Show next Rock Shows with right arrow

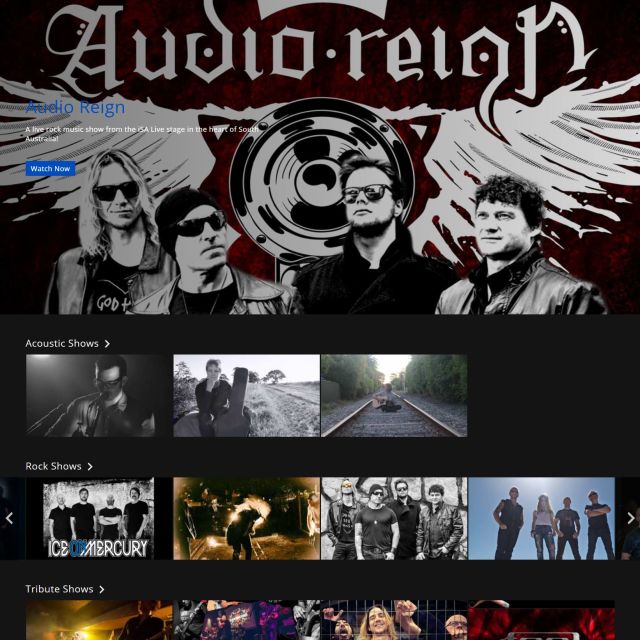pos(630,518)
